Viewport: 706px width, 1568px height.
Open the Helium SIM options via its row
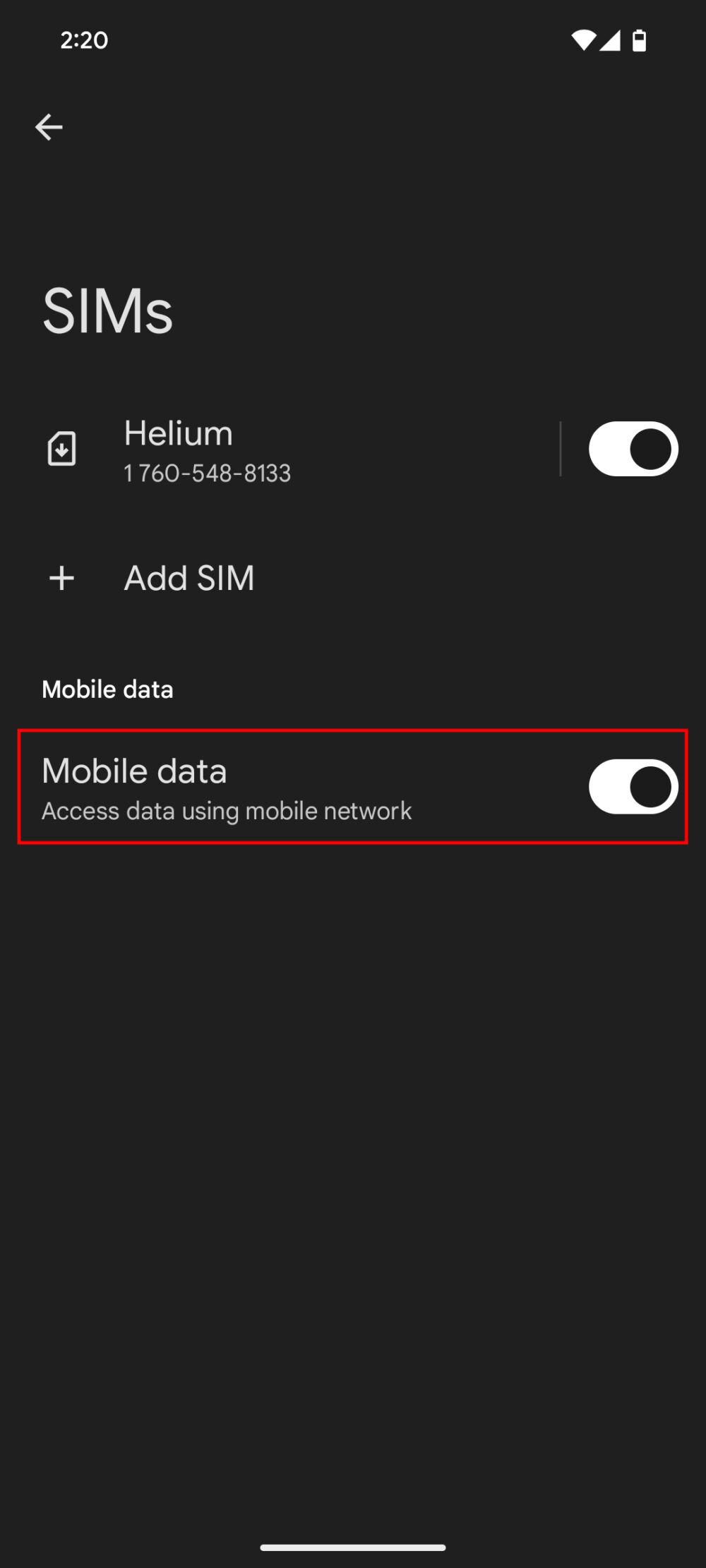point(282,449)
